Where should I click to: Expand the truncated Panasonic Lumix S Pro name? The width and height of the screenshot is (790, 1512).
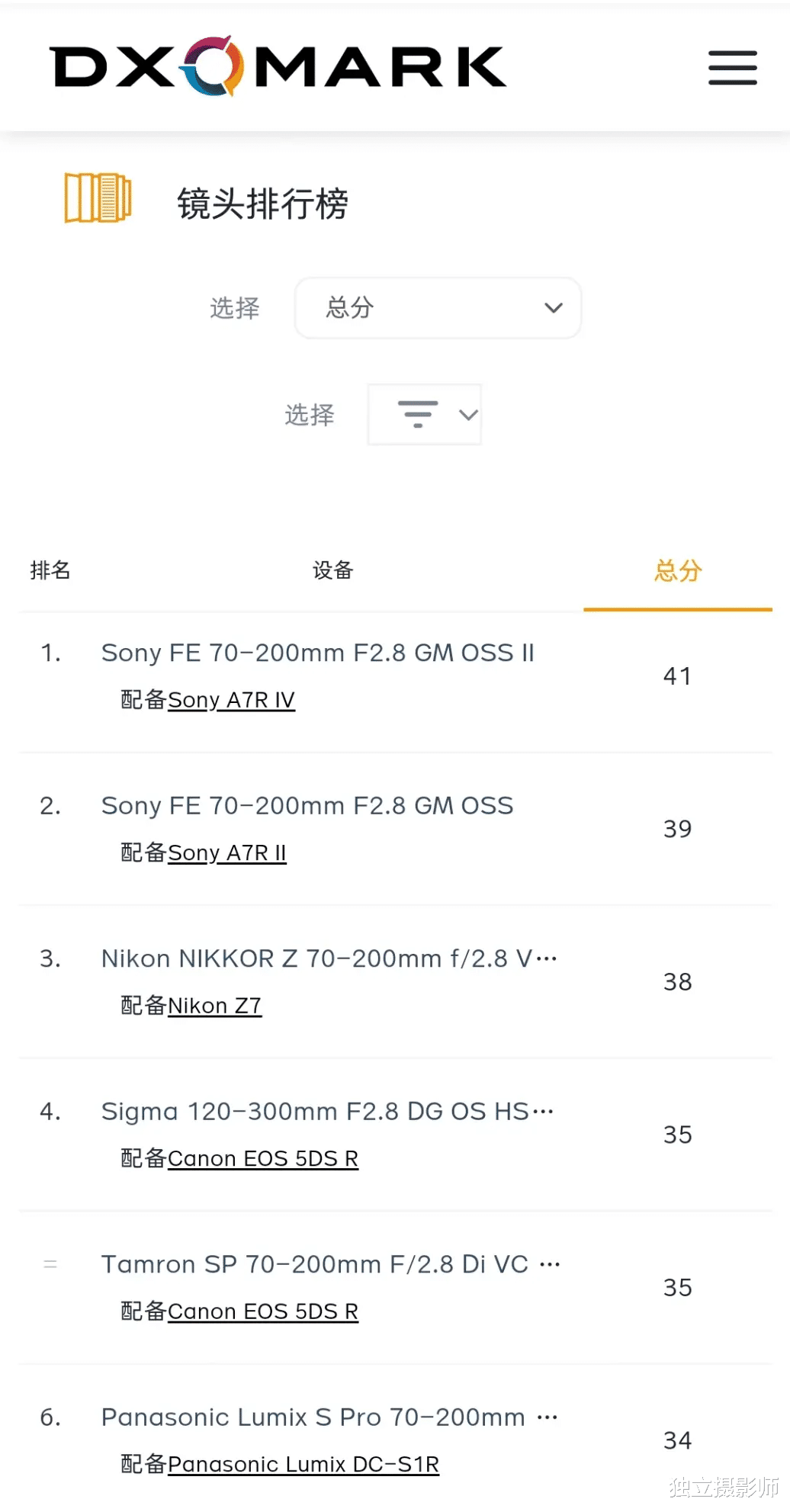(548, 1416)
